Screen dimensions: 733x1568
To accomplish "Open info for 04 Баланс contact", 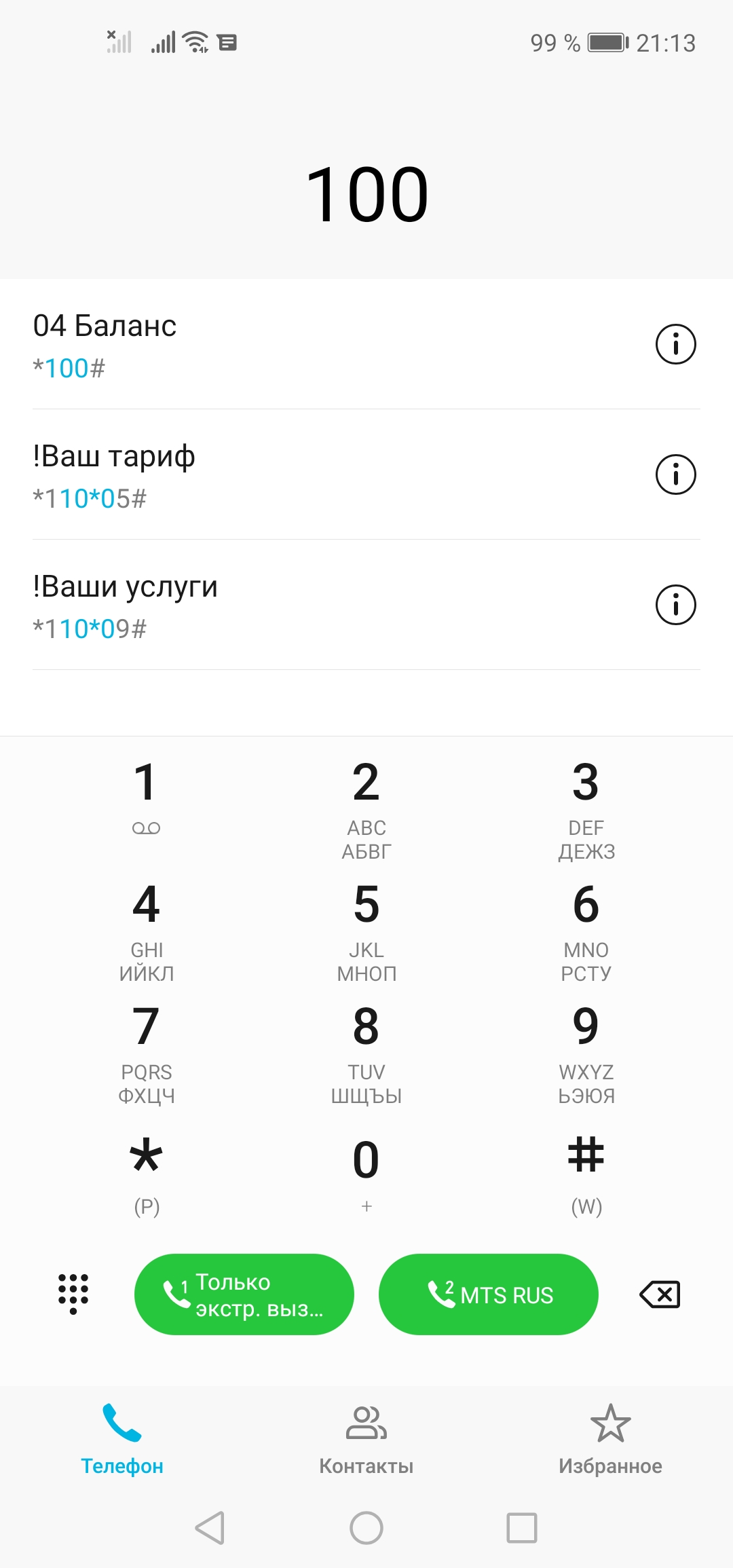I will 675,345.
